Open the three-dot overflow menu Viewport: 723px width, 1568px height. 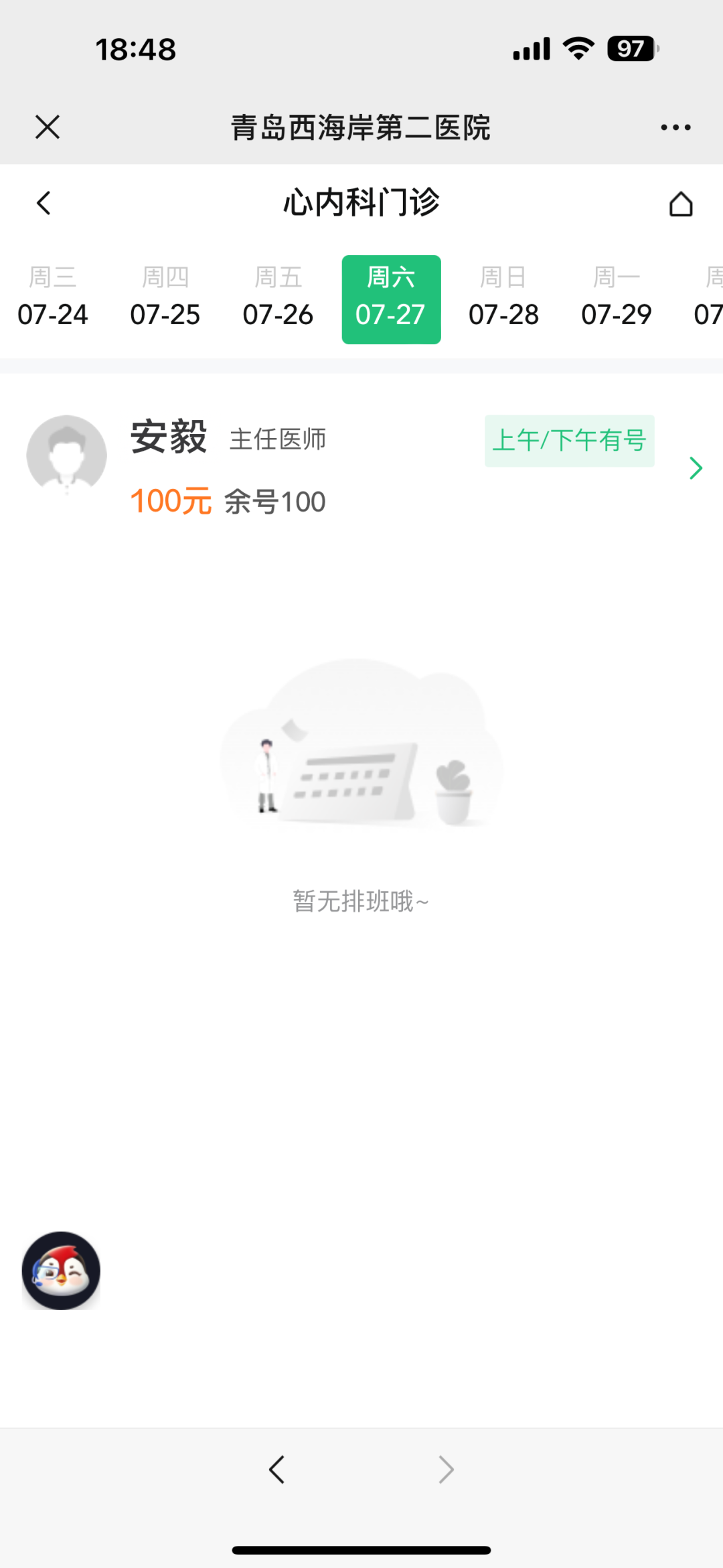click(x=675, y=127)
